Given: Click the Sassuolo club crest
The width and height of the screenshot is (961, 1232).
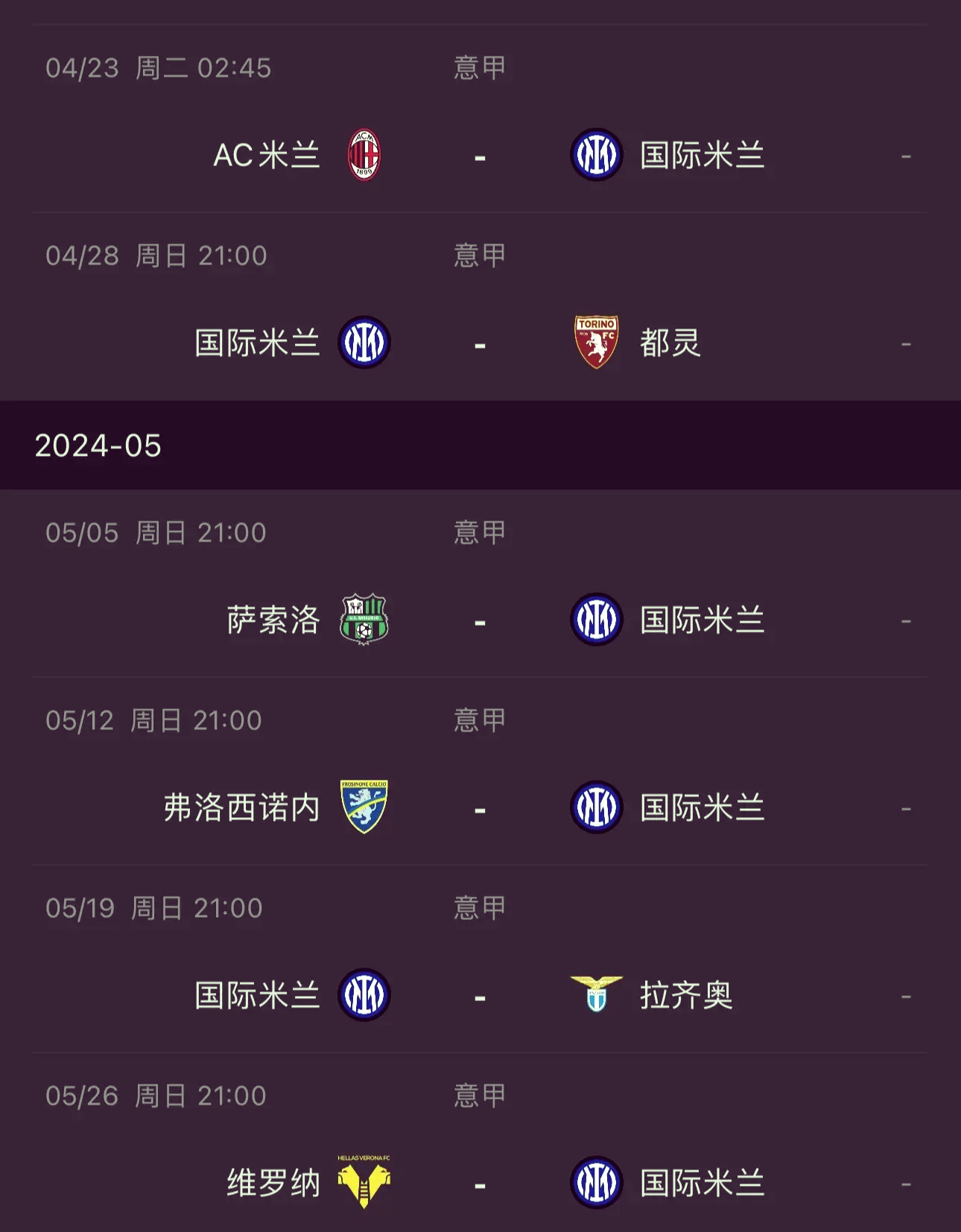Looking at the screenshot, I should click(365, 620).
